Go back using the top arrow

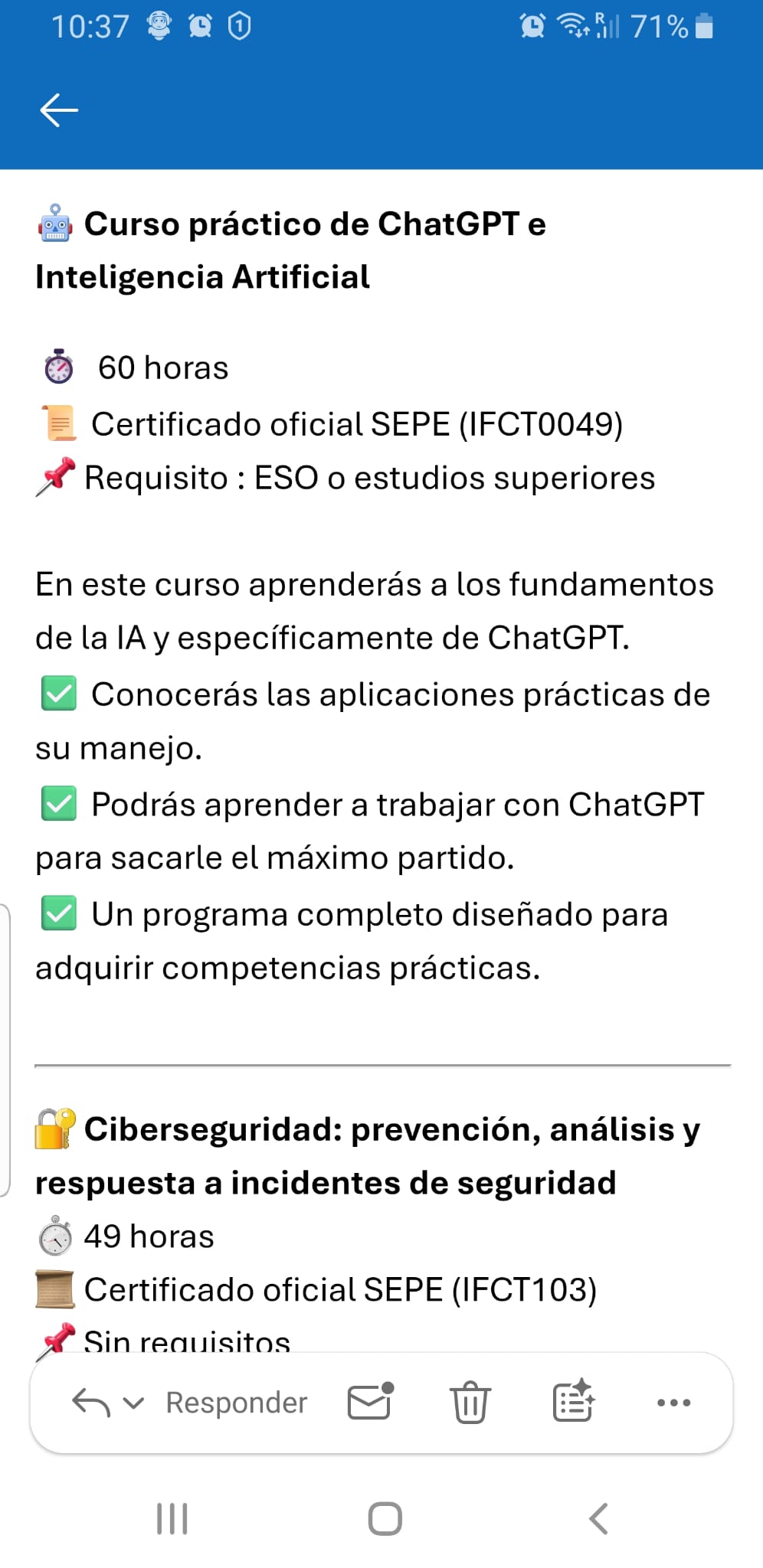[x=59, y=110]
